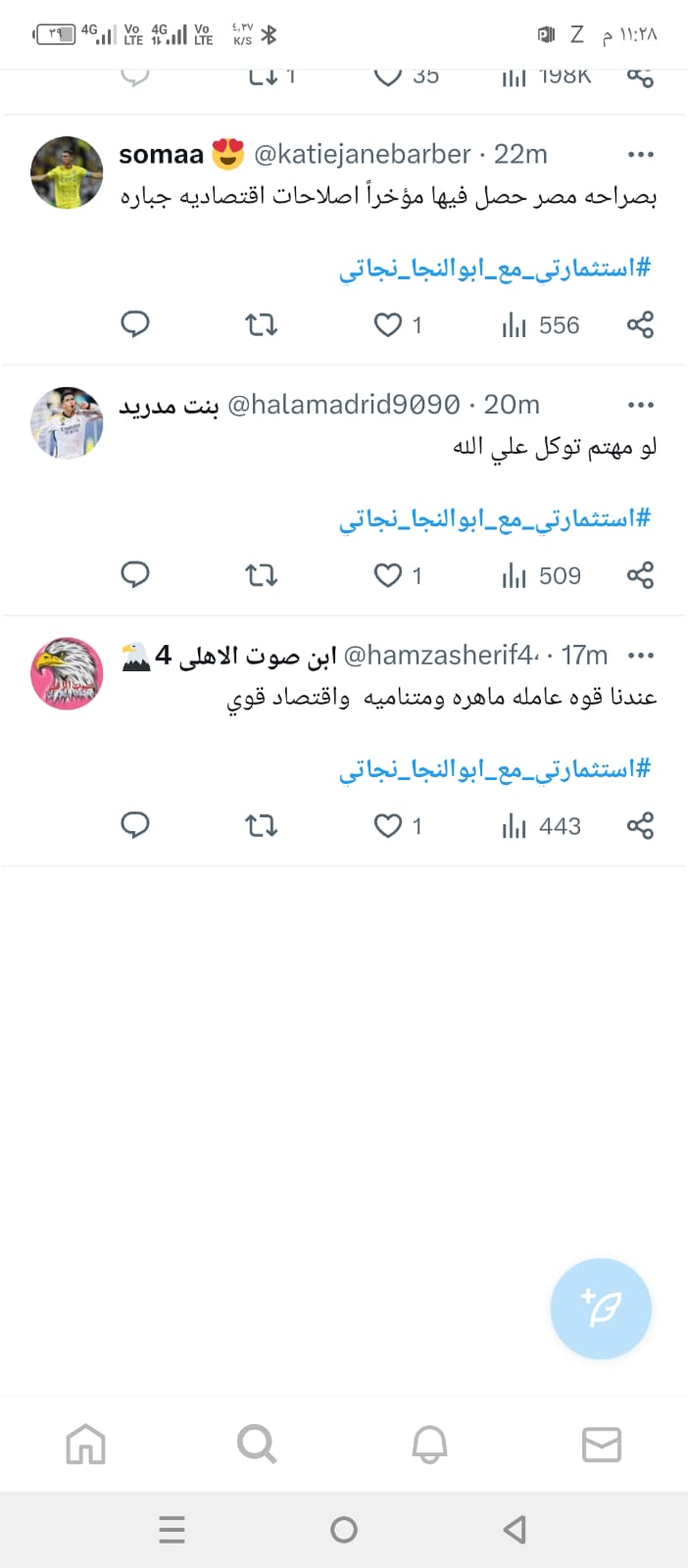
Task: Reply to somaa's tweet
Action: pos(134,324)
